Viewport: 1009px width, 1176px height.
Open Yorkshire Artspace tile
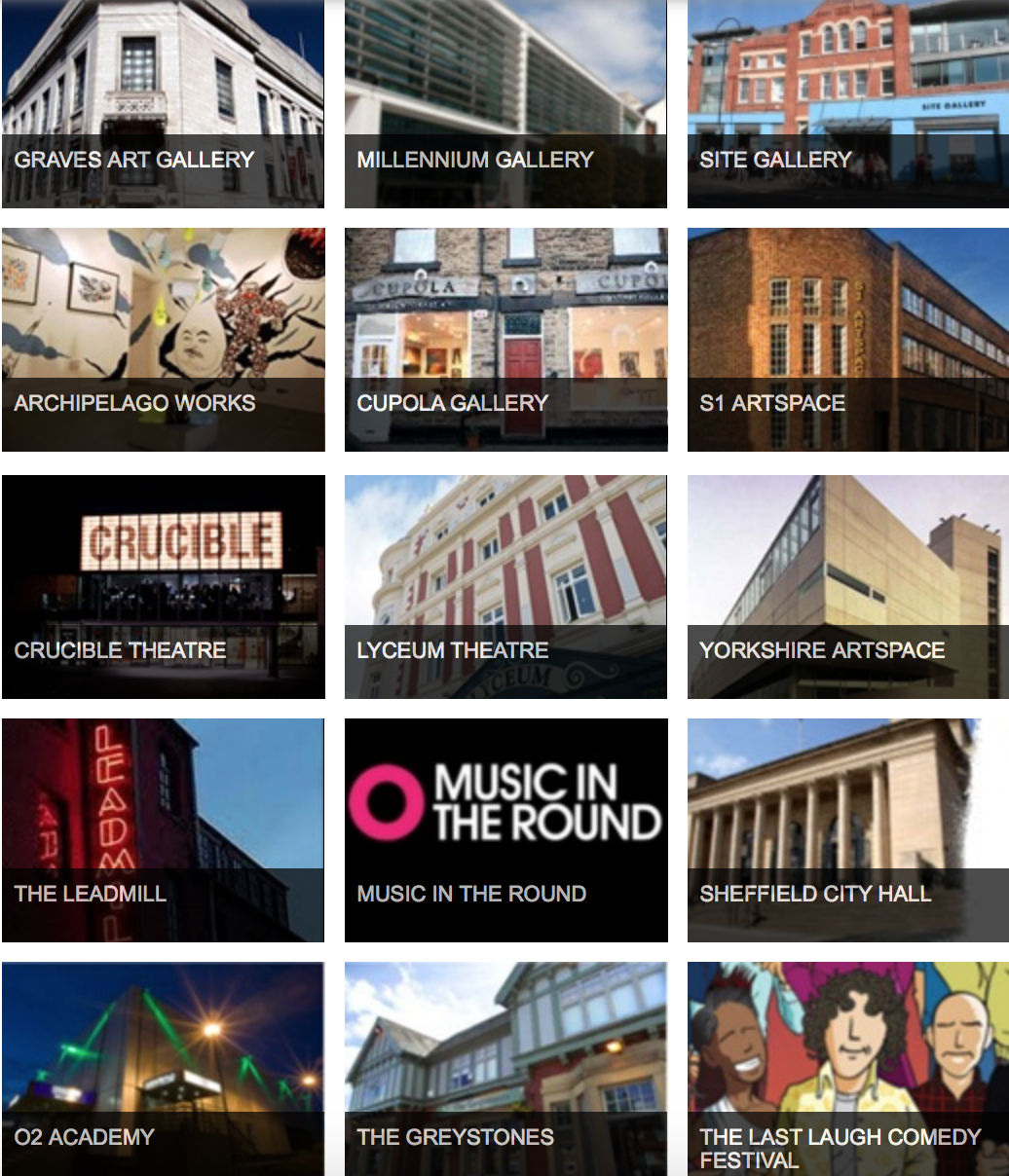(847, 586)
